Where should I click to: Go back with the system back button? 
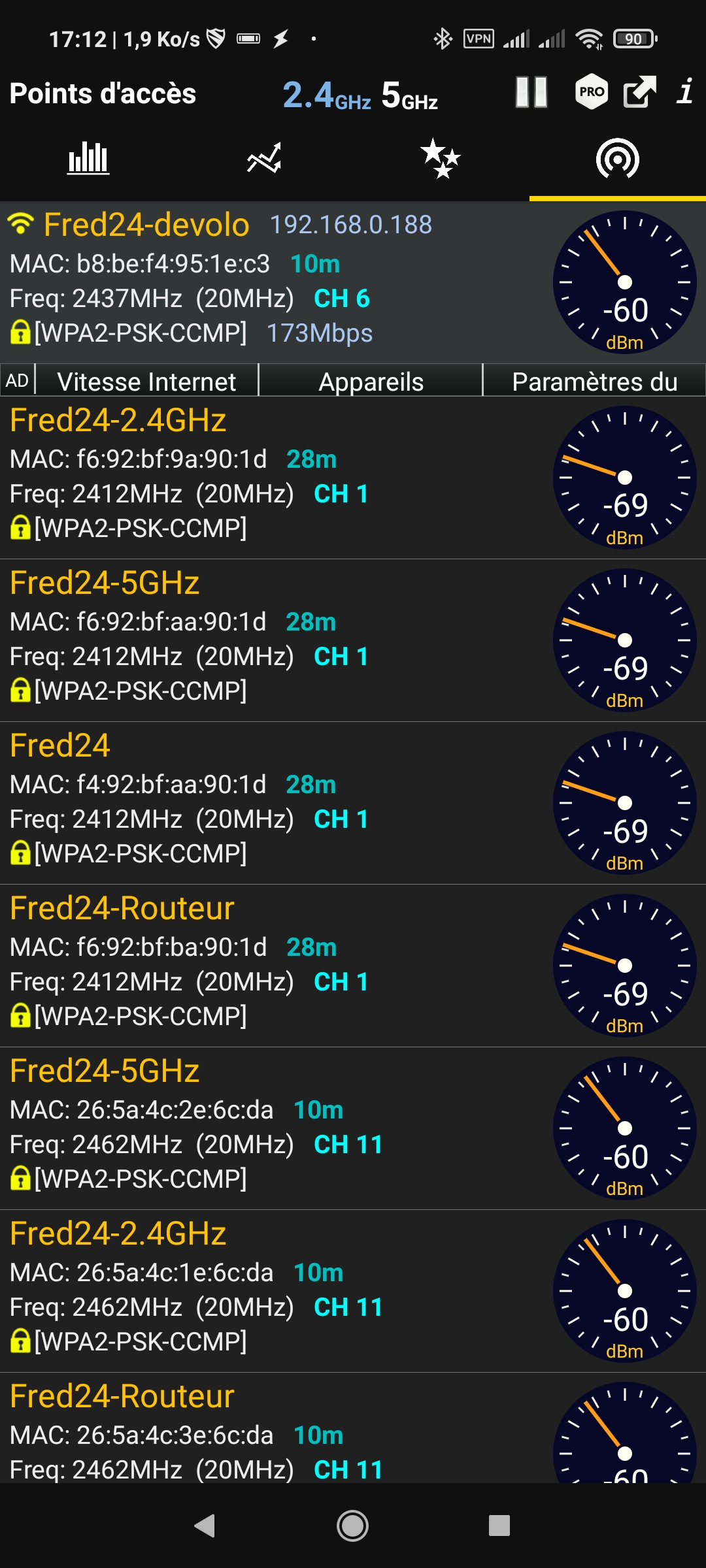pos(205,1526)
